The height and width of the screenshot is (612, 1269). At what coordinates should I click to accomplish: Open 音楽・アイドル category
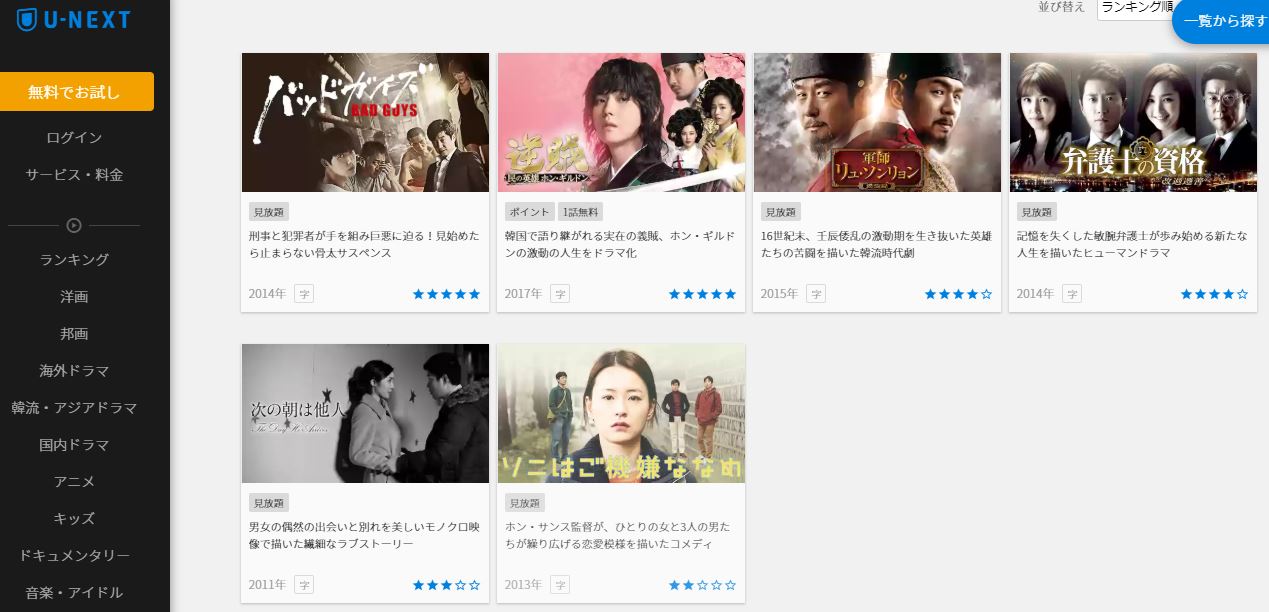[x=75, y=593]
